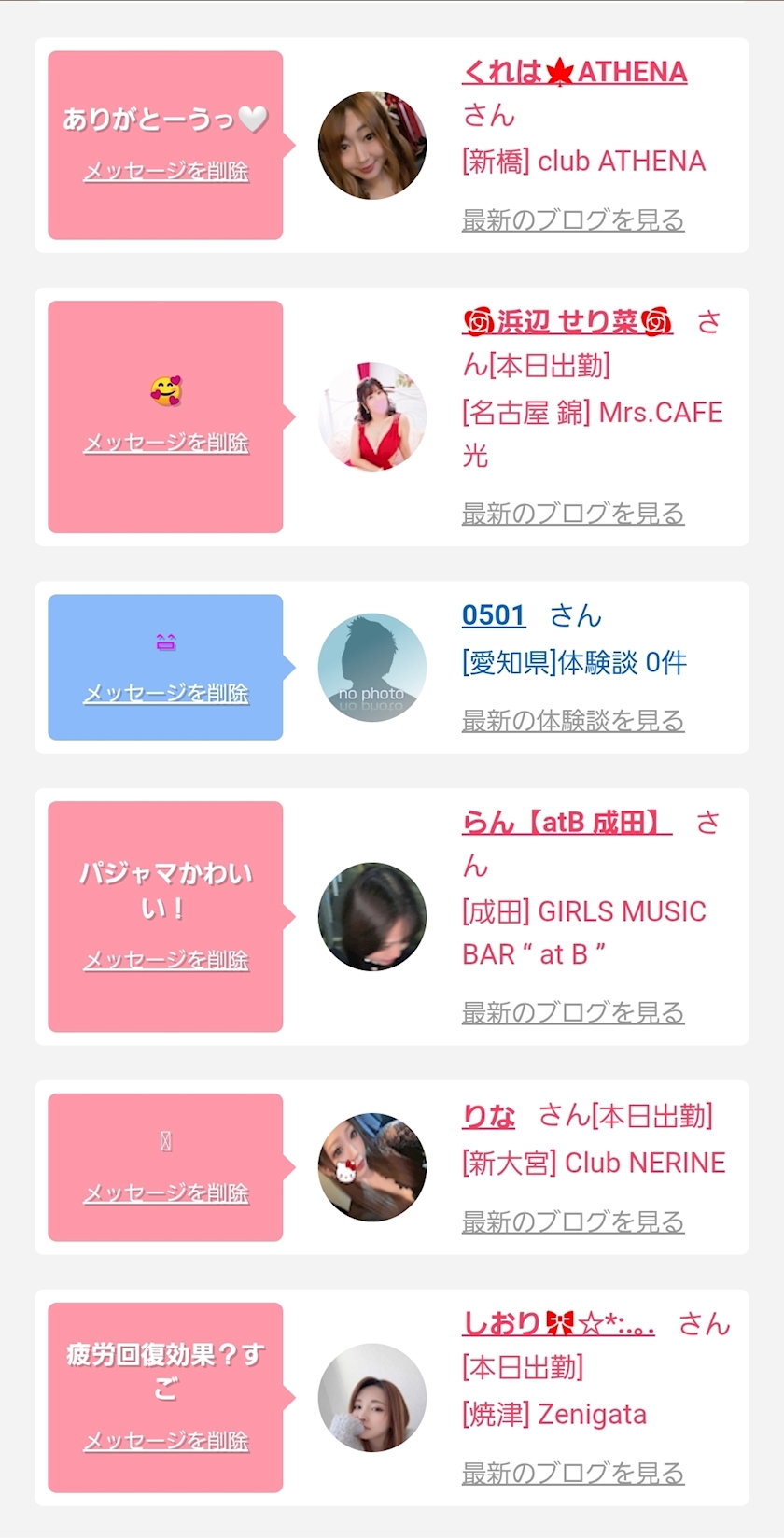Open くれは ATHENA's profile link

(574, 72)
